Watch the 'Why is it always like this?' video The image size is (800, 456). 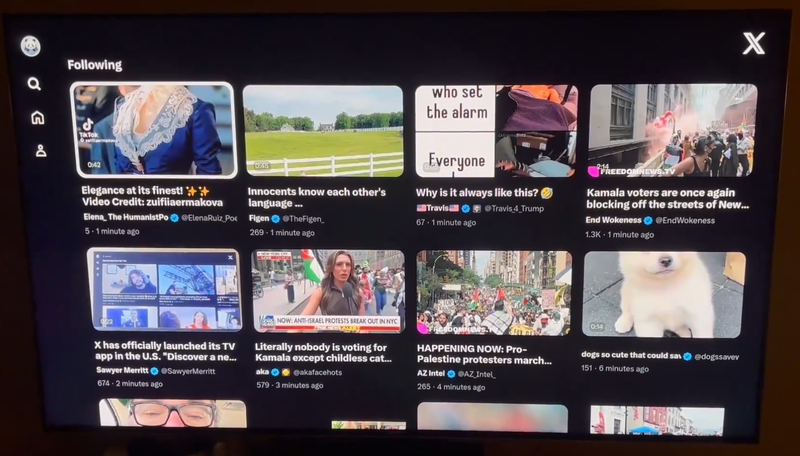tap(496, 131)
